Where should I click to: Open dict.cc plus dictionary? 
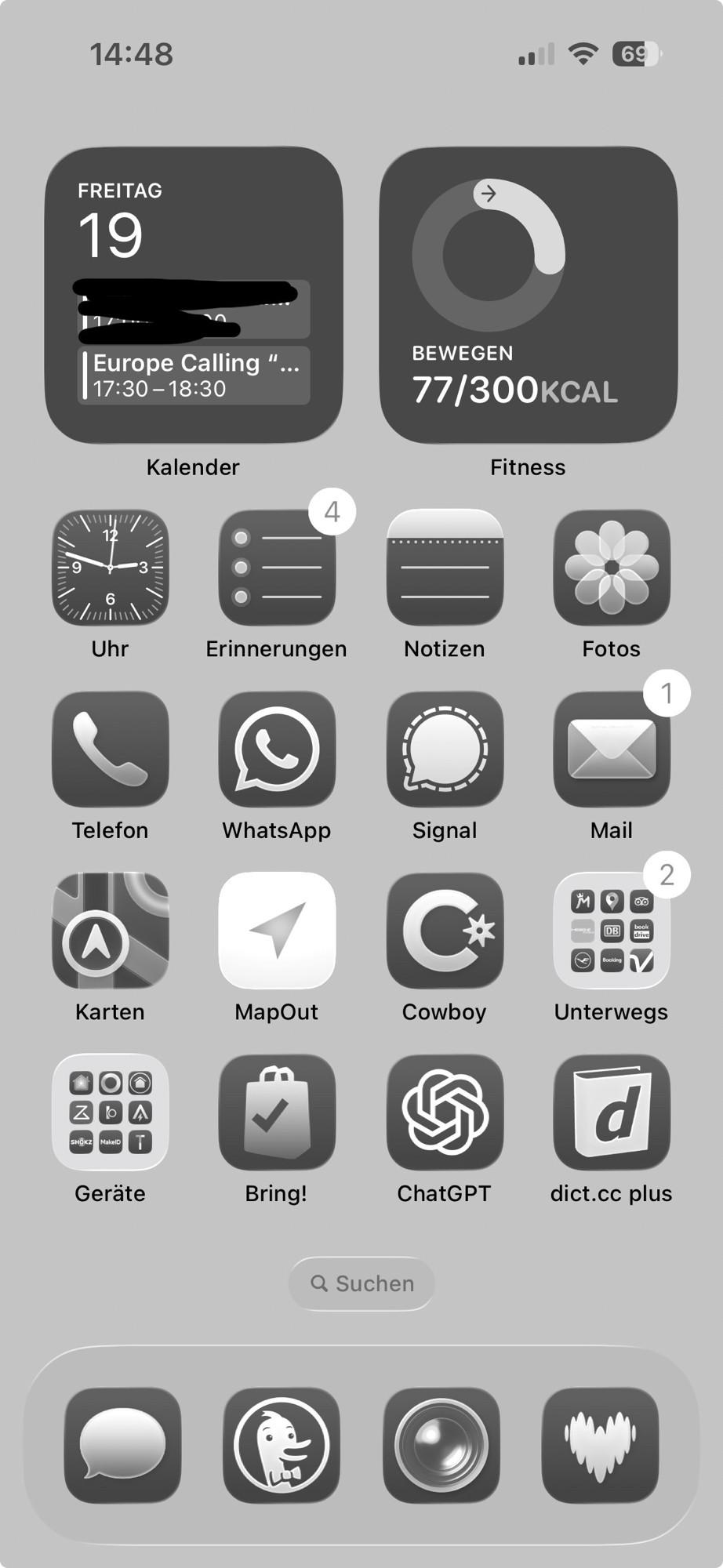point(612,1112)
